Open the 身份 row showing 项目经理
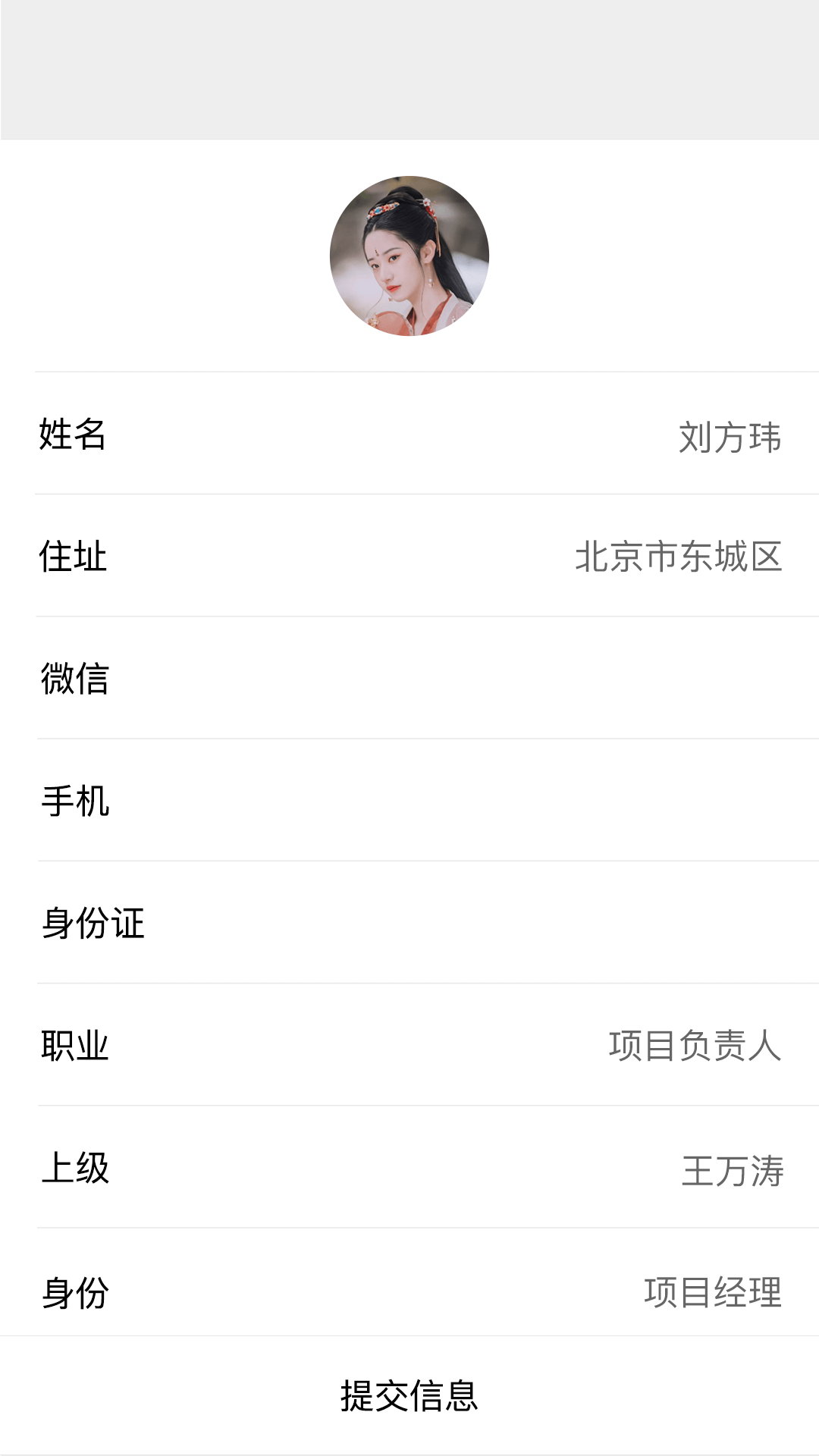This screenshot has width=819, height=1456. pyautogui.click(x=711, y=1291)
